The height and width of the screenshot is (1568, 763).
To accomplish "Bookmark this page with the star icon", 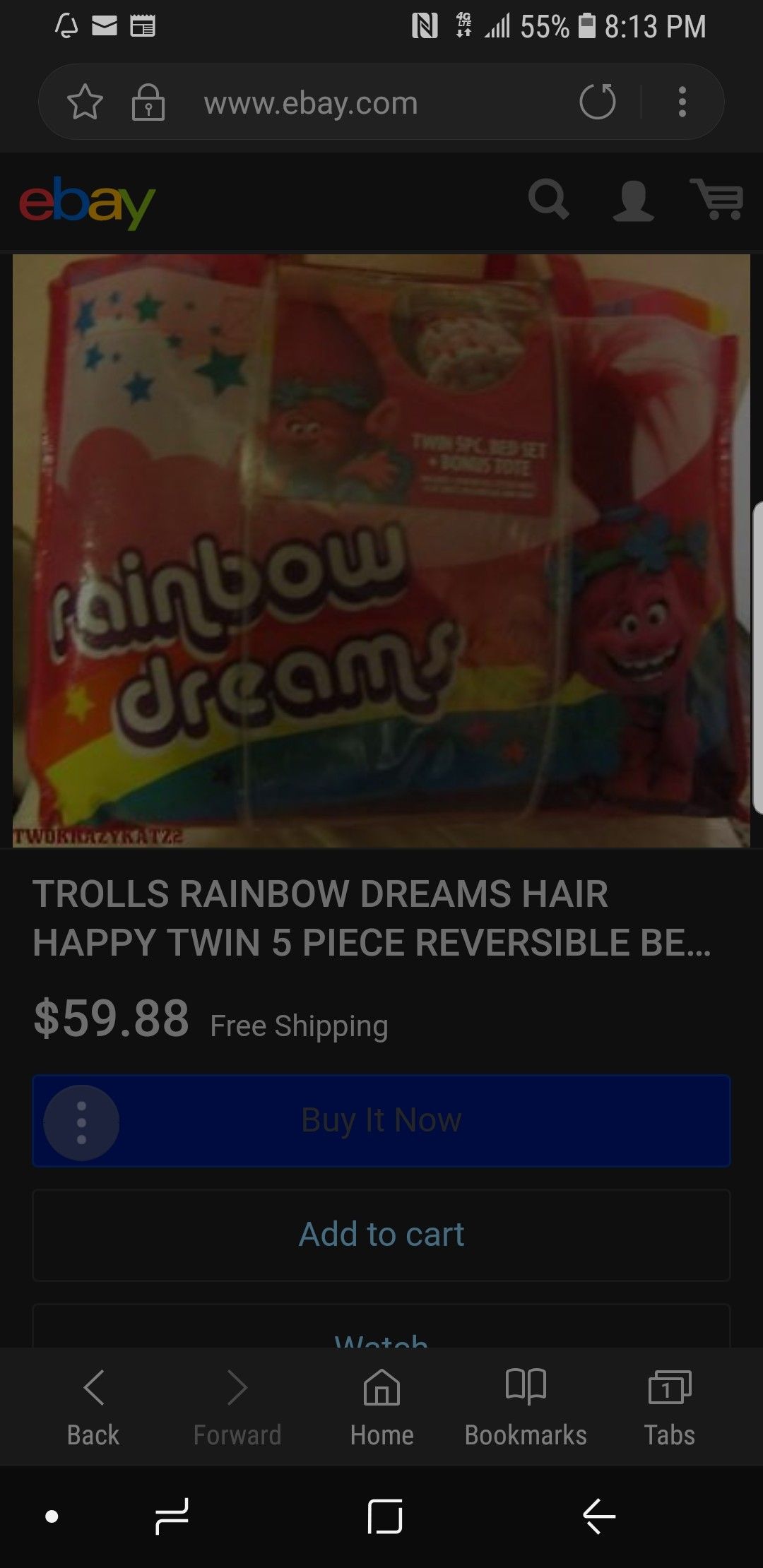I will pyautogui.click(x=85, y=102).
